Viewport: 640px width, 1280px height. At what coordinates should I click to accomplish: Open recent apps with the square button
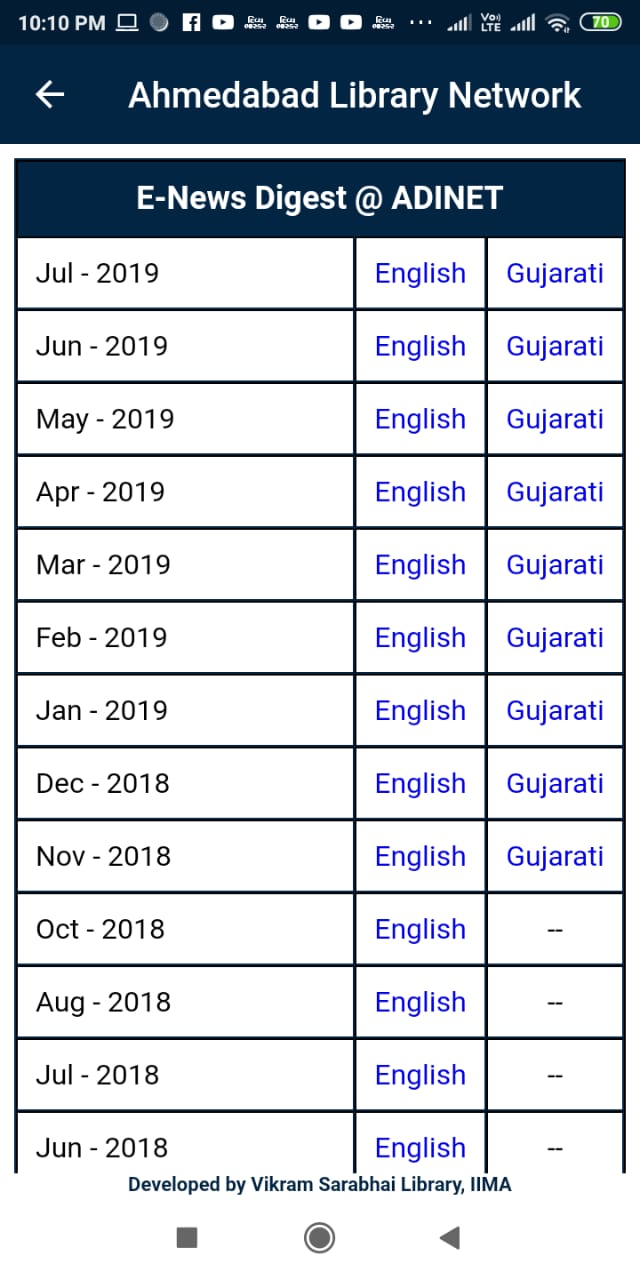pyautogui.click(x=187, y=1238)
